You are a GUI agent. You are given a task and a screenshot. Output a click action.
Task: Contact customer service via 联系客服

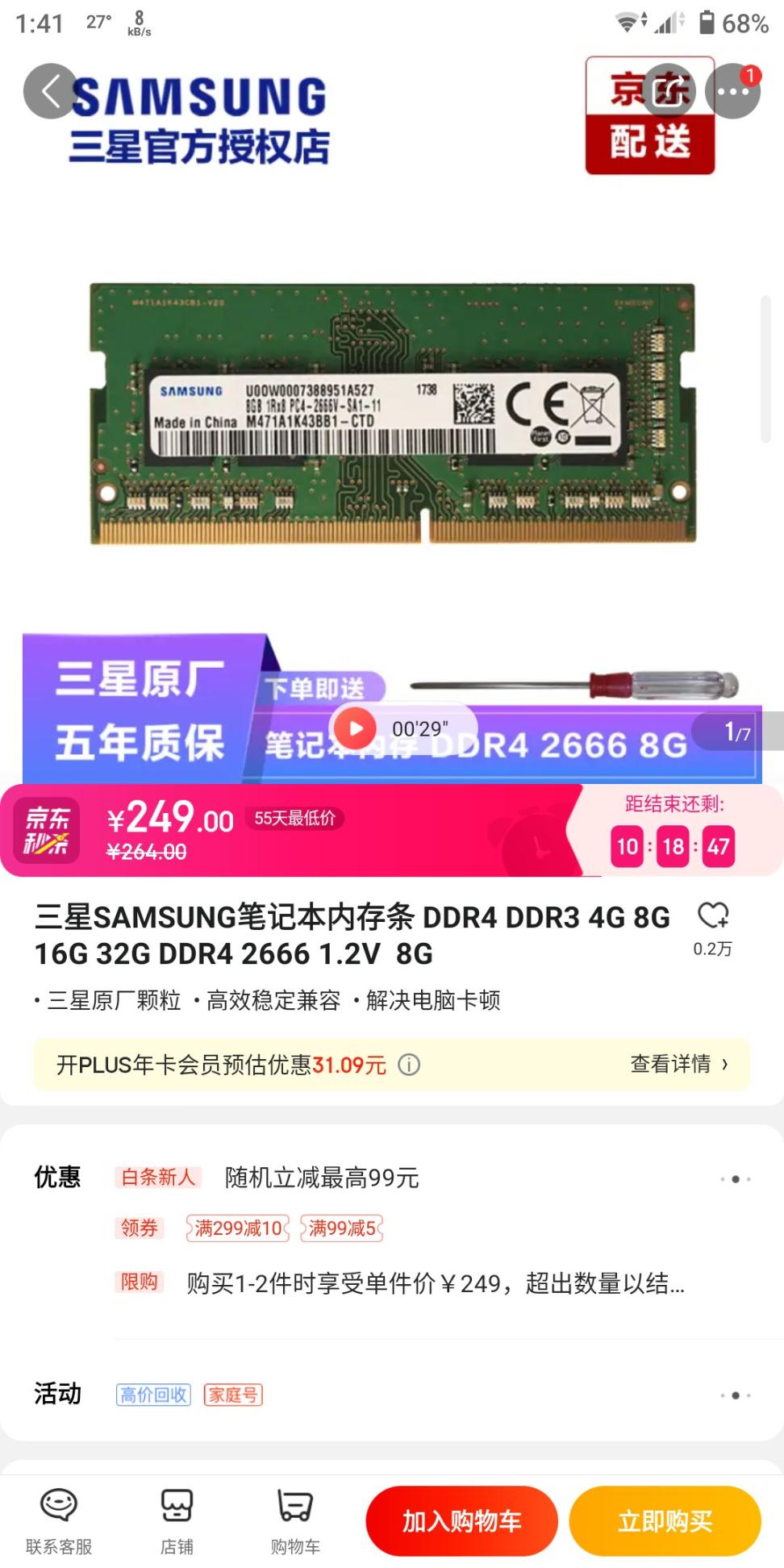pyautogui.click(x=59, y=1521)
